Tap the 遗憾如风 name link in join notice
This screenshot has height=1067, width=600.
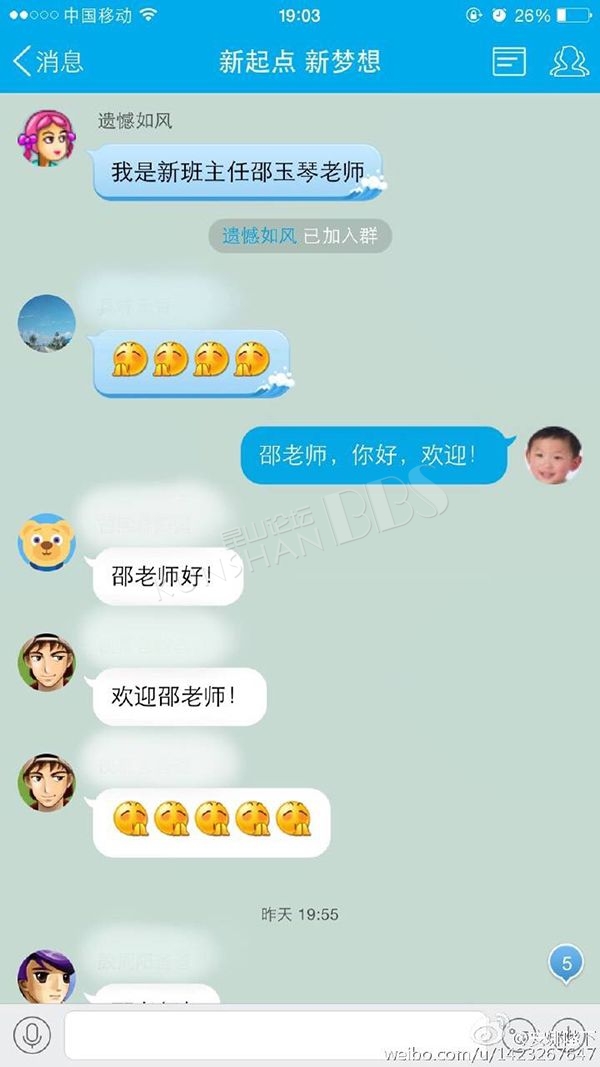click(259, 236)
